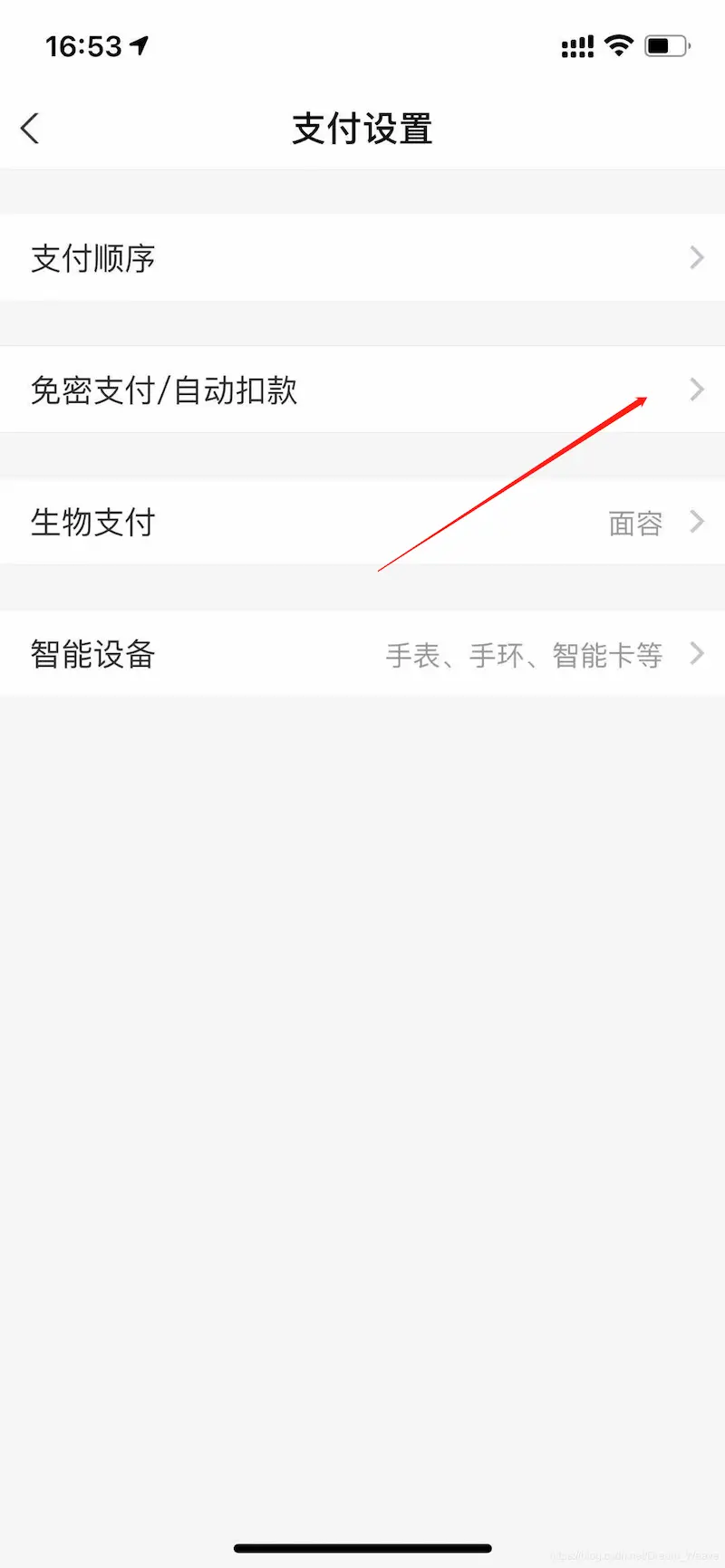Viewport: 725px width, 1568px height.
Task: Open the 支付顺序 payment order settings
Action: pyautogui.click(x=362, y=258)
